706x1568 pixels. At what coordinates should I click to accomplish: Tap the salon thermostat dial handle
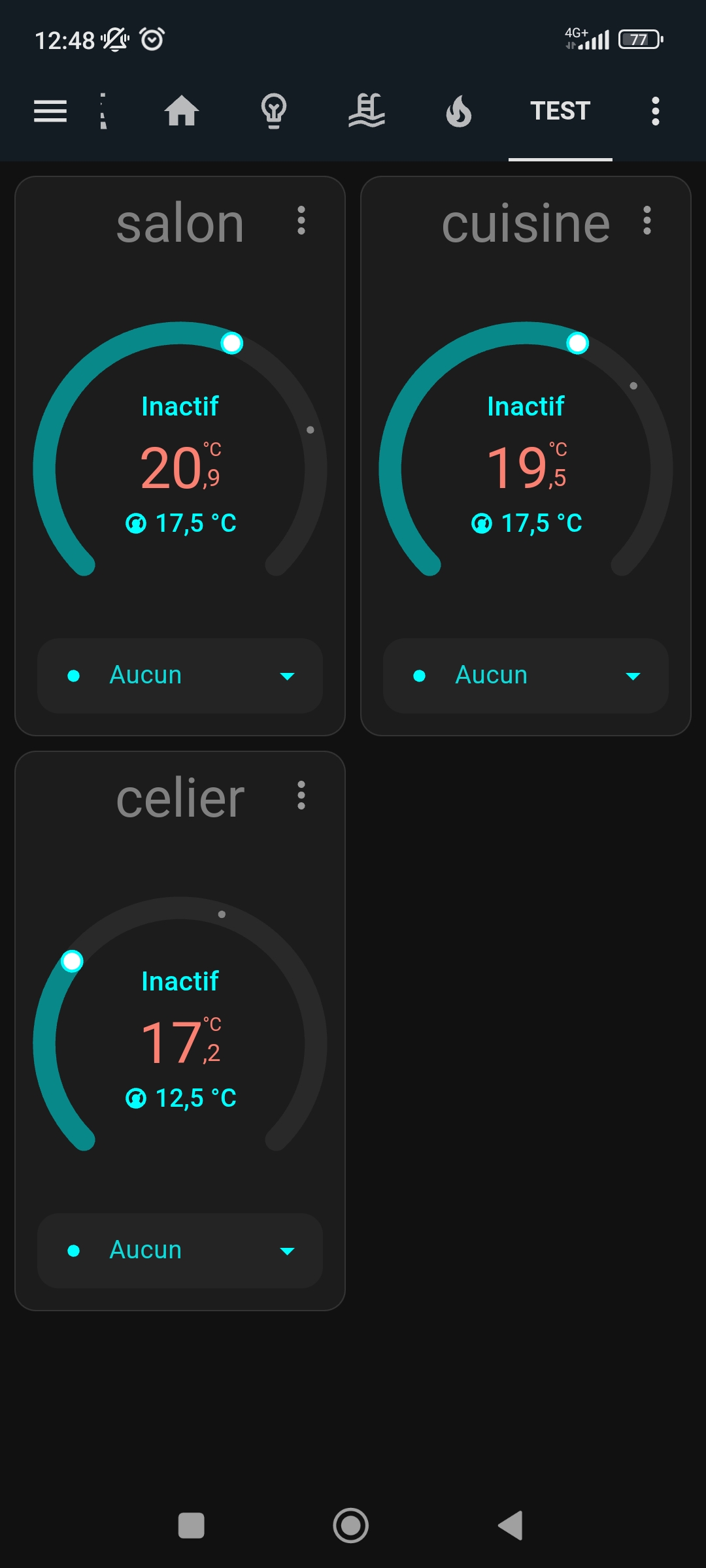[231, 343]
